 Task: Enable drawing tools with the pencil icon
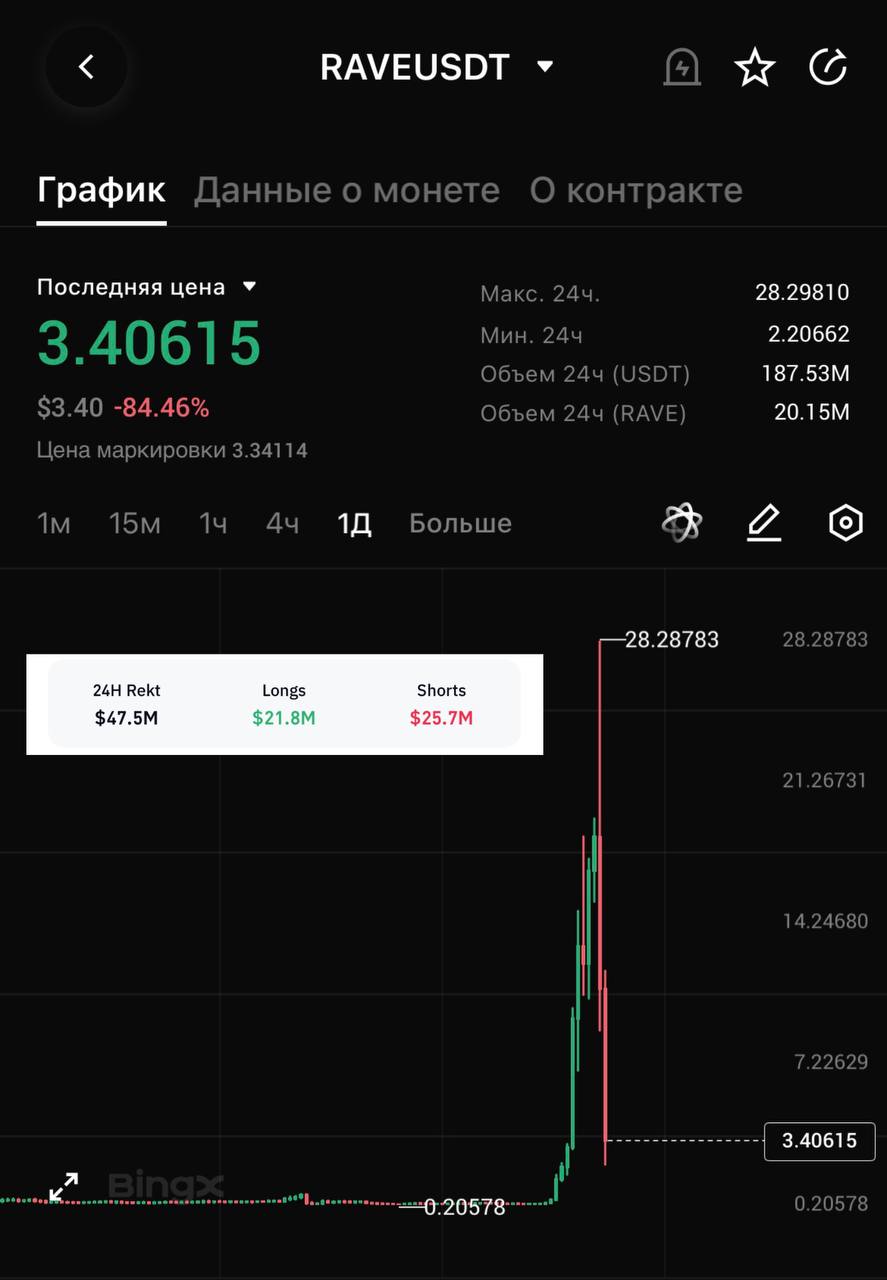click(x=764, y=522)
